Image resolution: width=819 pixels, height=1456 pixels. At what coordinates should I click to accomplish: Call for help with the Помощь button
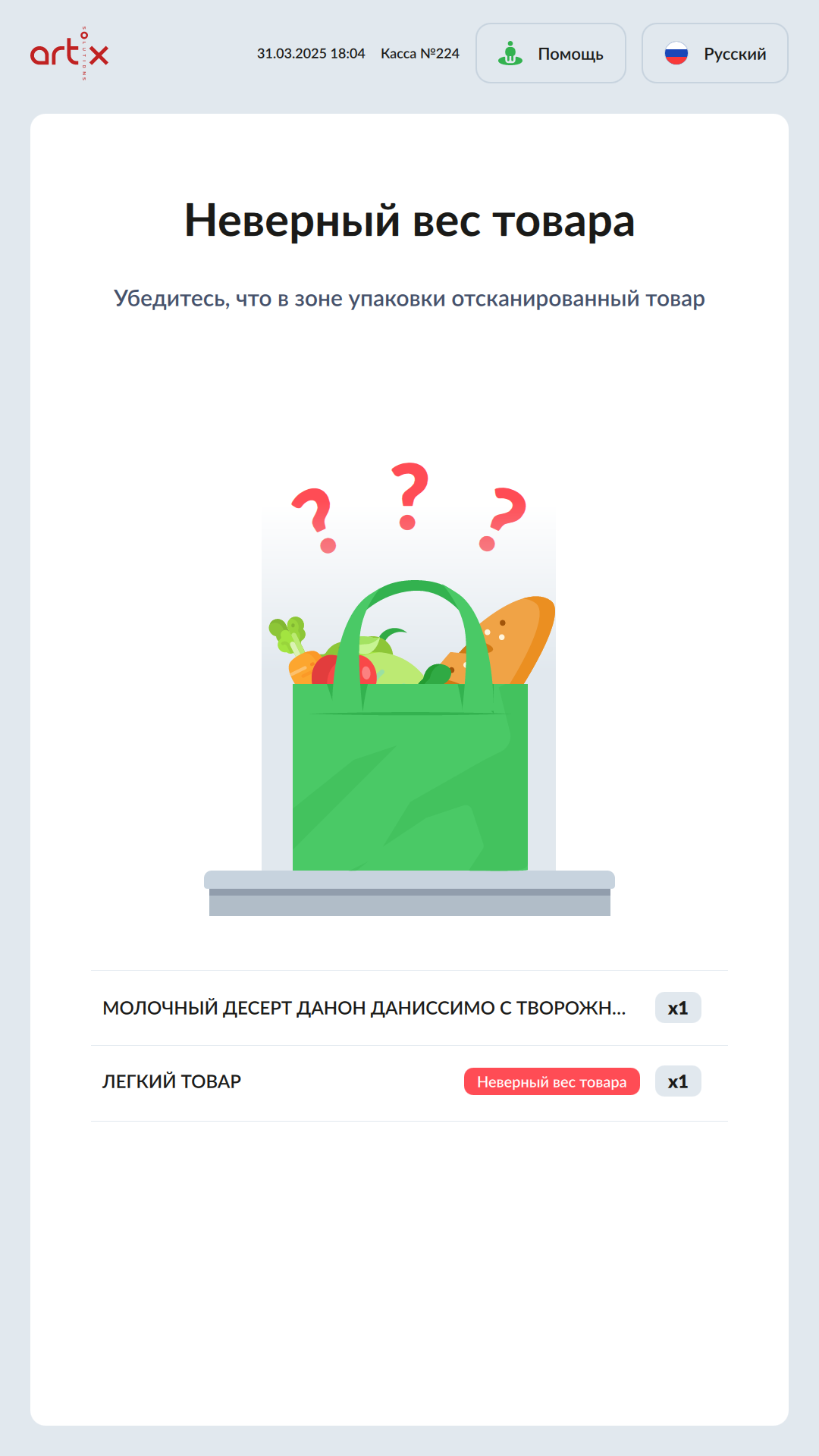(x=551, y=53)
